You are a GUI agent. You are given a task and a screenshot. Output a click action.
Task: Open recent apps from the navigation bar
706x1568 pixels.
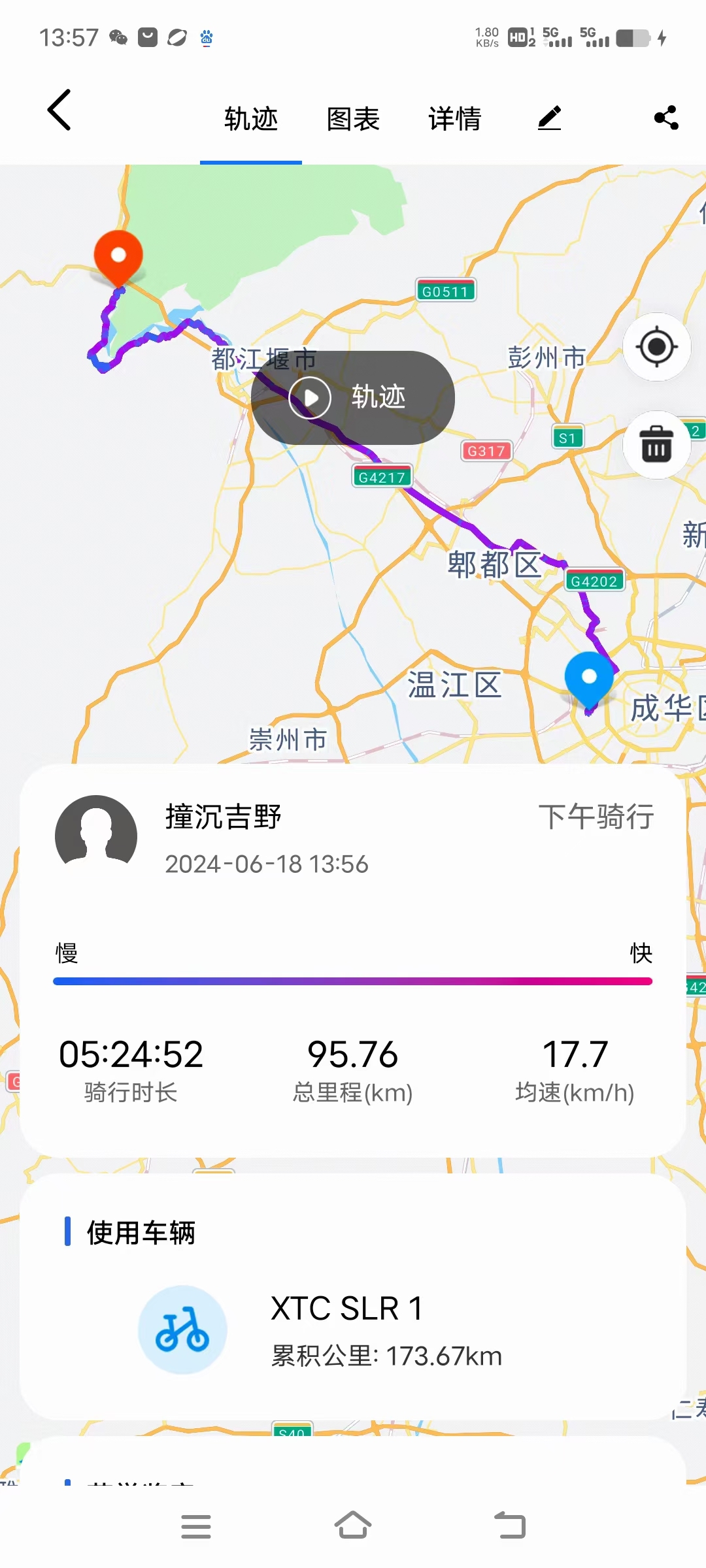(x=196, y=1527)
